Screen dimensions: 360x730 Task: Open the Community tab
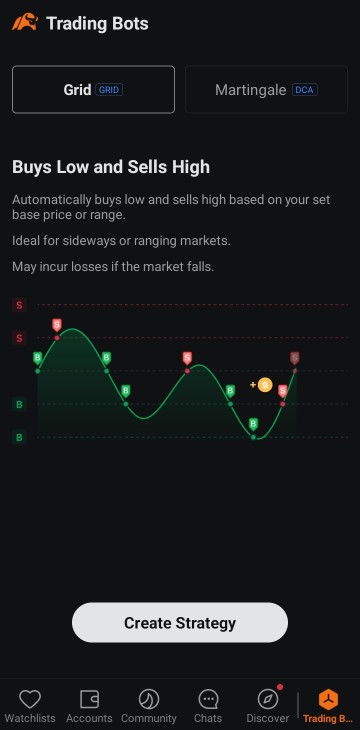tap(149, 706)
